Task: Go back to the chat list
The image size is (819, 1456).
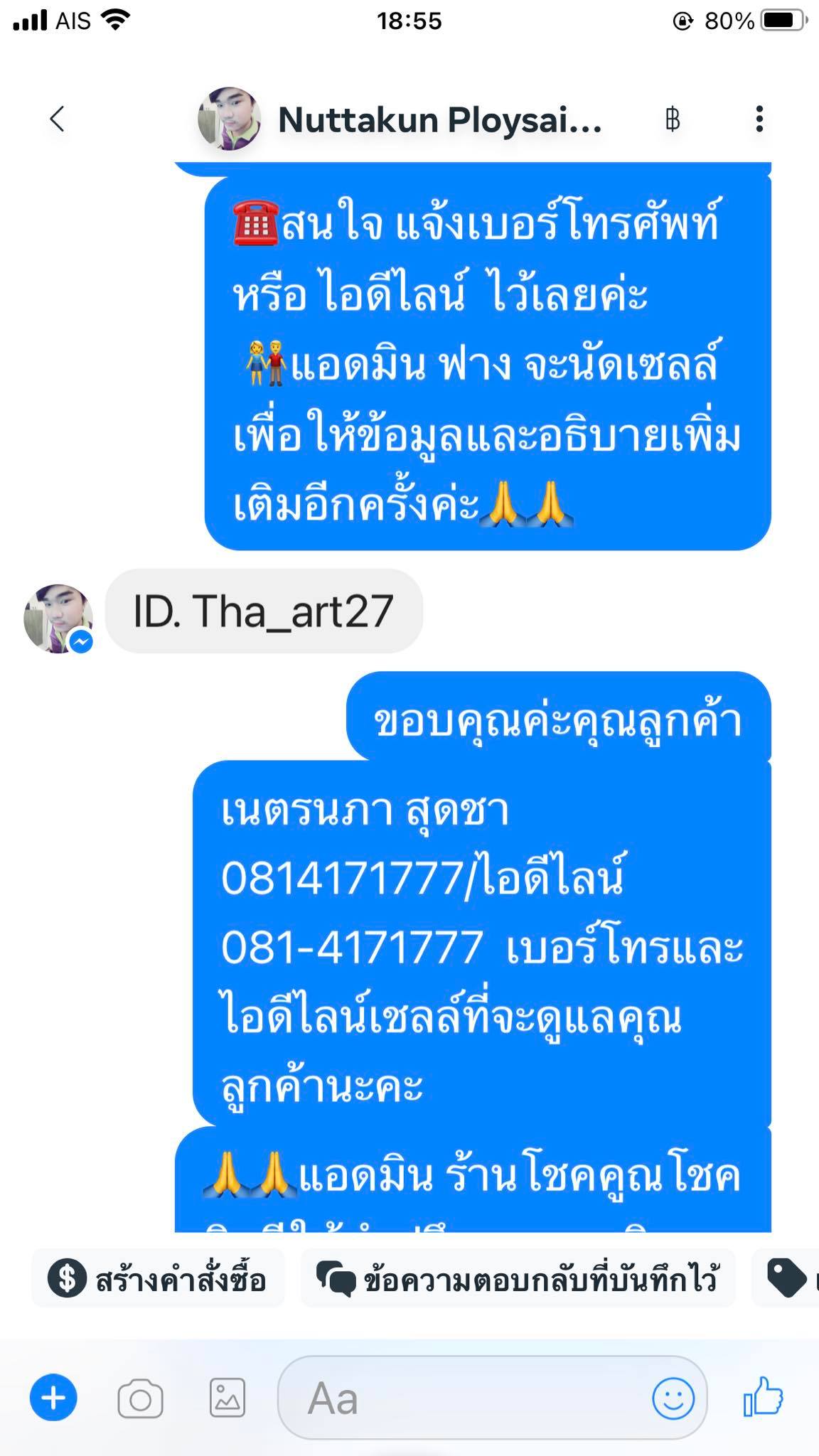Action: pos(58,119)
